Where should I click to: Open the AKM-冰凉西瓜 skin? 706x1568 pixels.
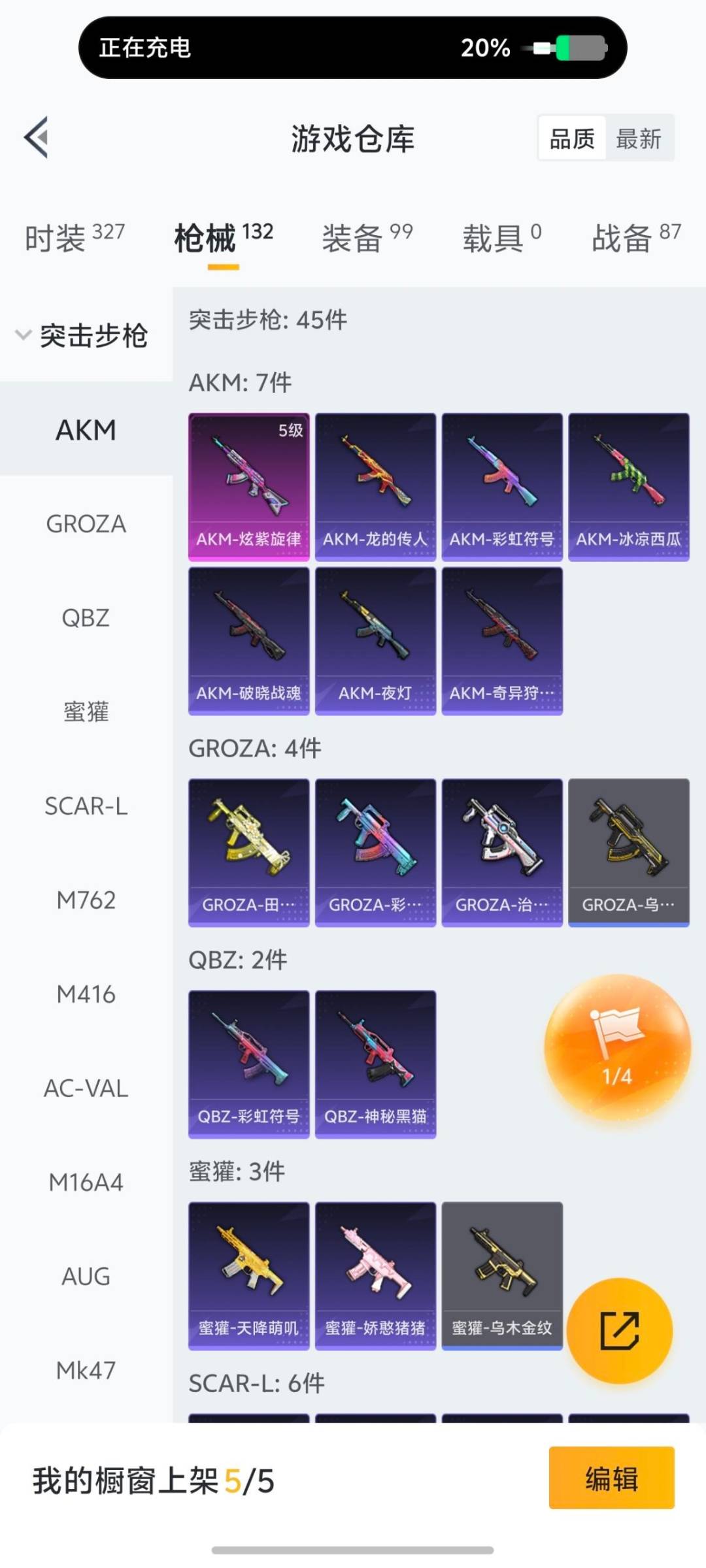coord(628,487)
